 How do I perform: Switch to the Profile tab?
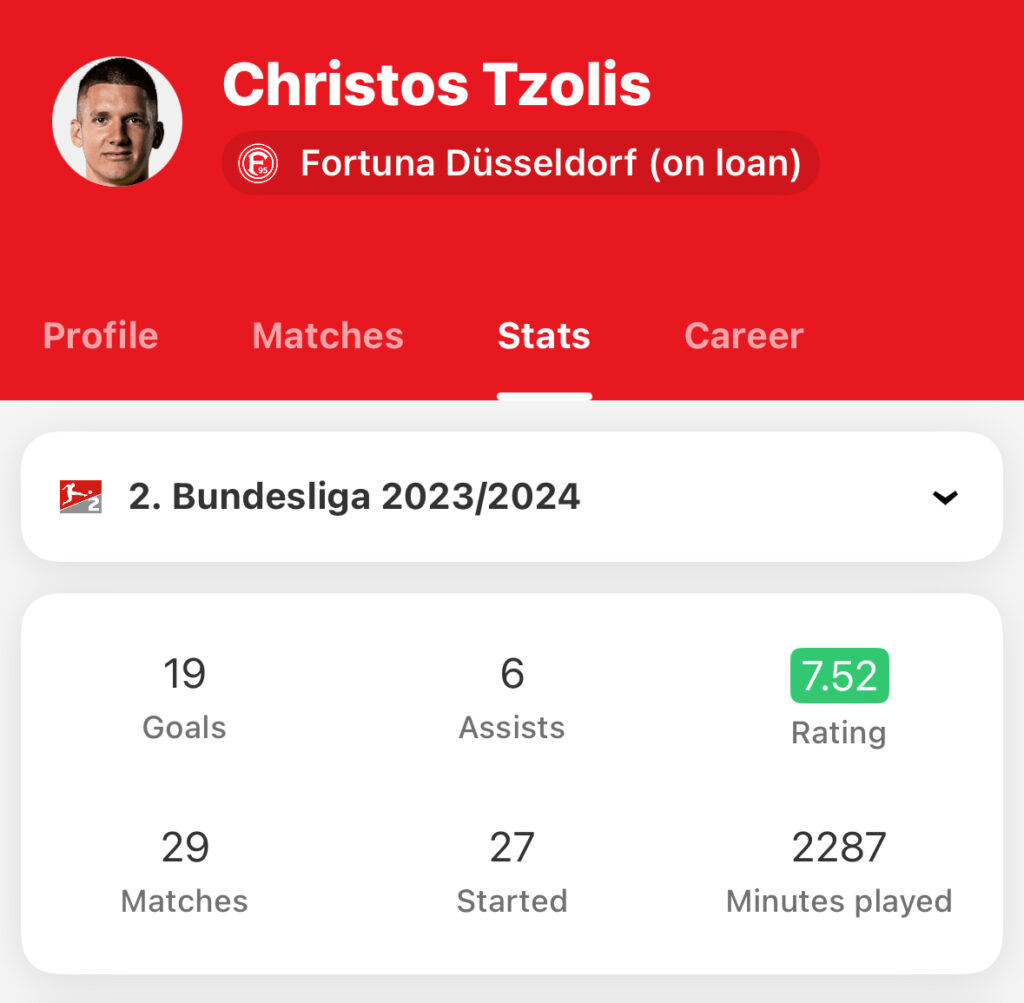[100, 335]
